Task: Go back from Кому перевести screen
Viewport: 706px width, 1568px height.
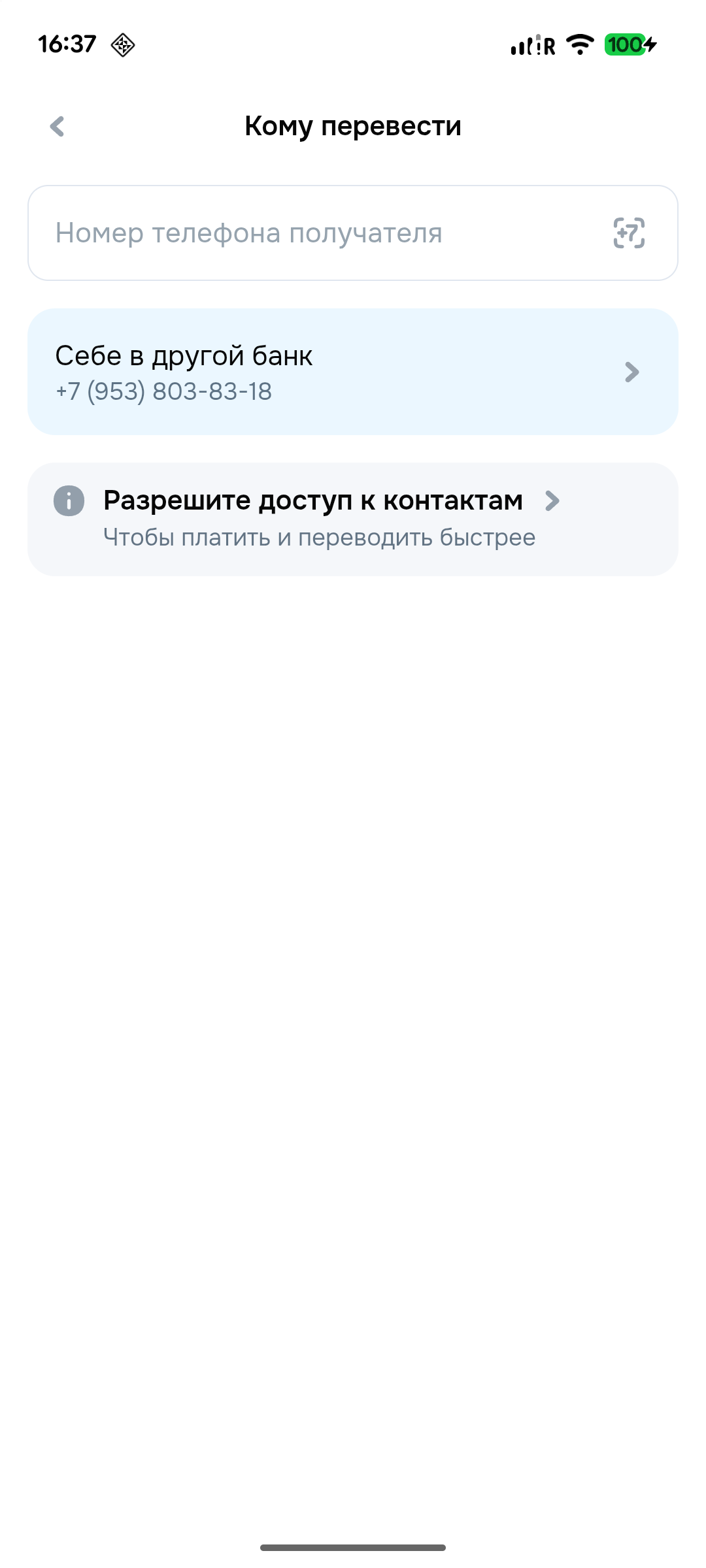Action: point(58,126)
